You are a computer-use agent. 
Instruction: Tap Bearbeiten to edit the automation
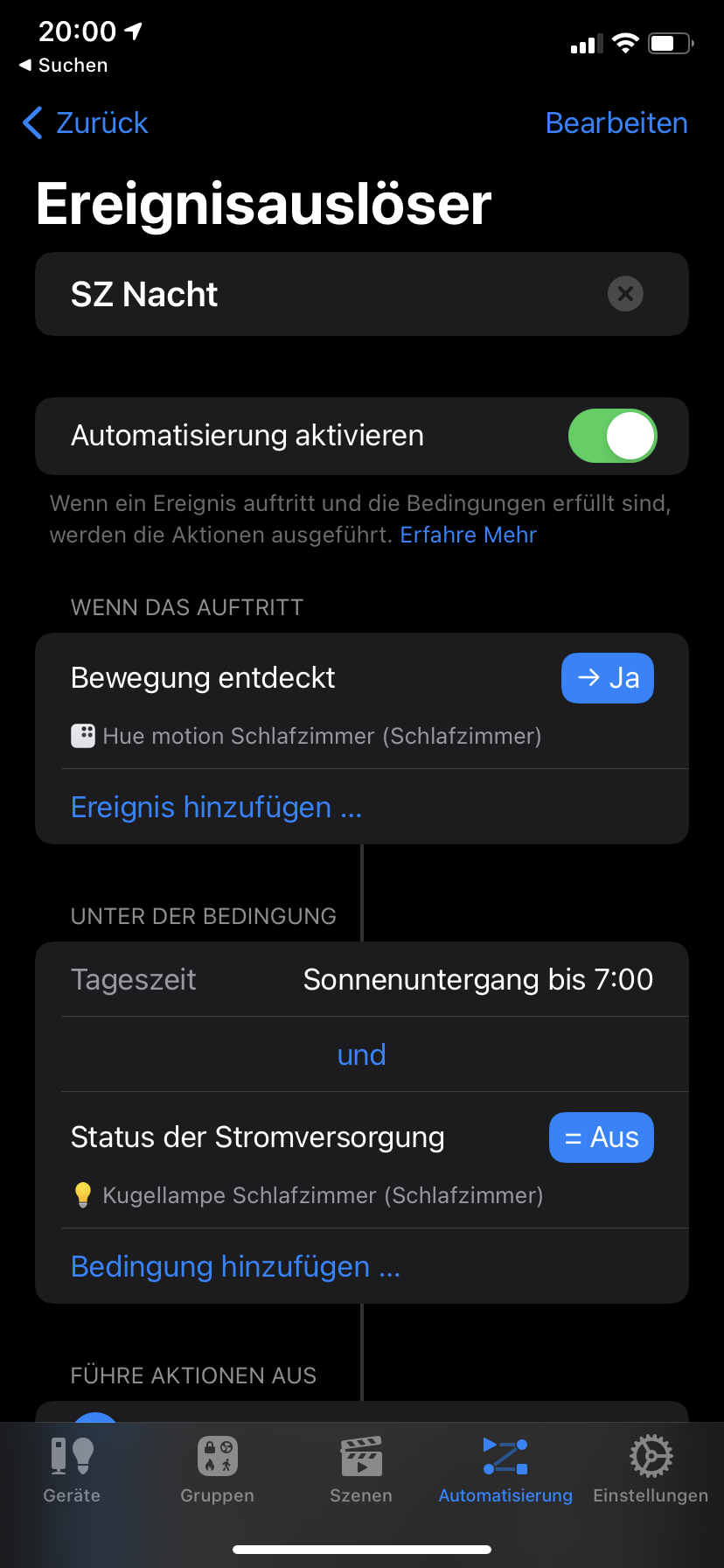pyautogui.click(x=616, y=123)
